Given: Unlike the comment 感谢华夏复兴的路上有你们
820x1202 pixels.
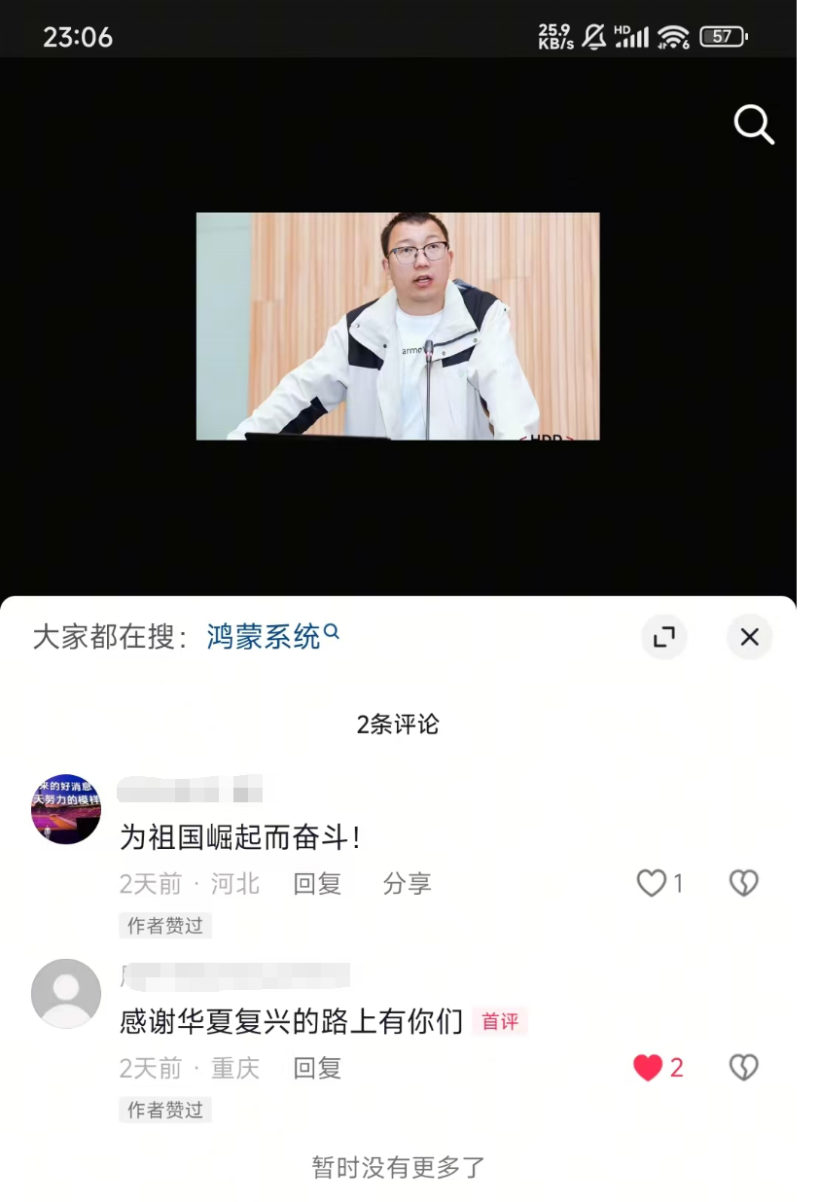Looking at the screenshot, I should pyautogui.click(x=649, y=1068).
